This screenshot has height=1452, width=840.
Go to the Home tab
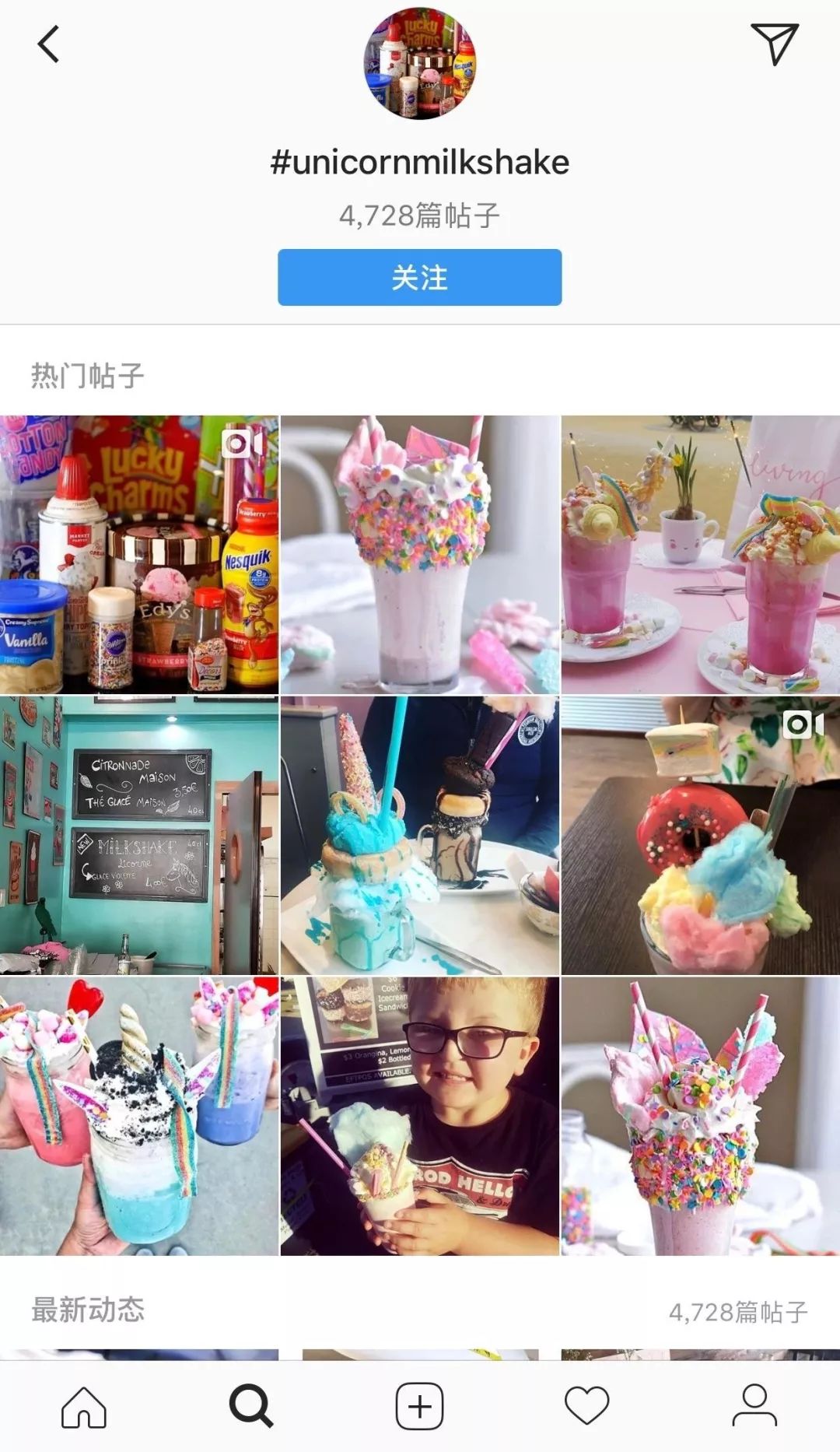tap(84, 1406)
